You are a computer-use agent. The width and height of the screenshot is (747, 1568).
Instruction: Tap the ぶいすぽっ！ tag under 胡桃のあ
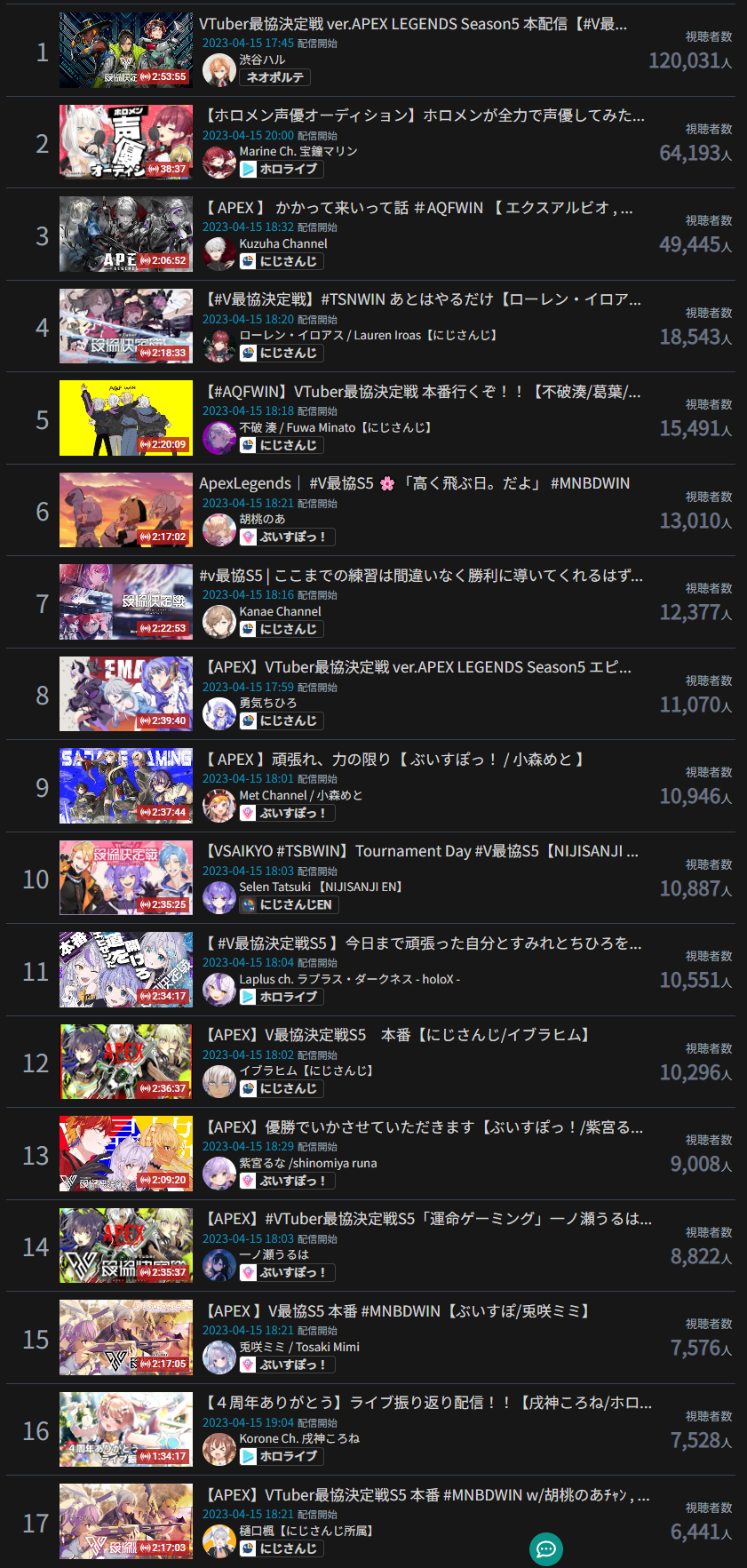[x=286, y=537]
